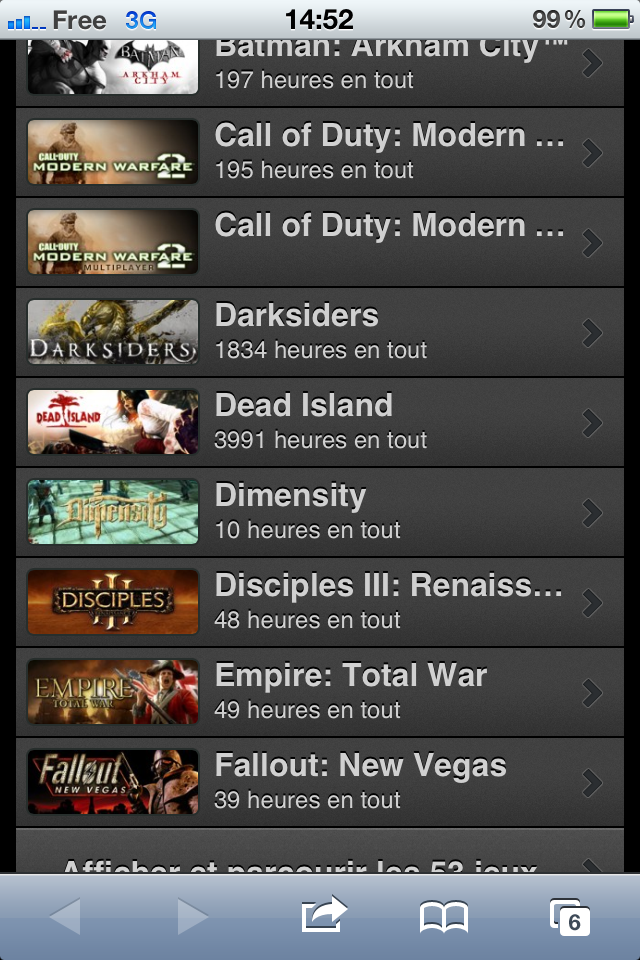Open the Dimensity game row
The width and height of the screenshot is (640, 960).
point(320,512)
